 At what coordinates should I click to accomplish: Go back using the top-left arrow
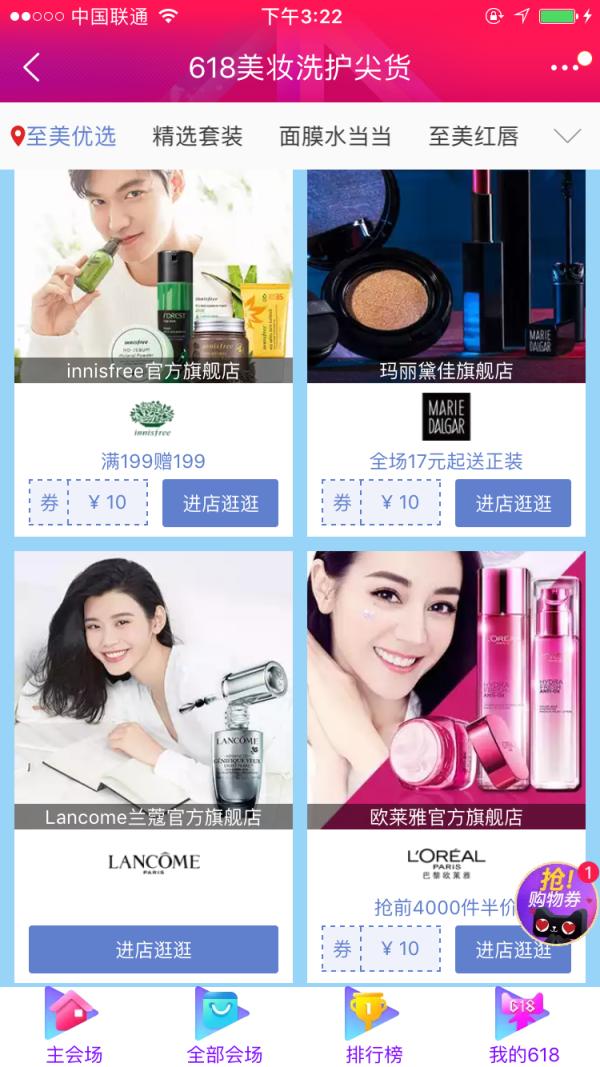coord(32,68)
